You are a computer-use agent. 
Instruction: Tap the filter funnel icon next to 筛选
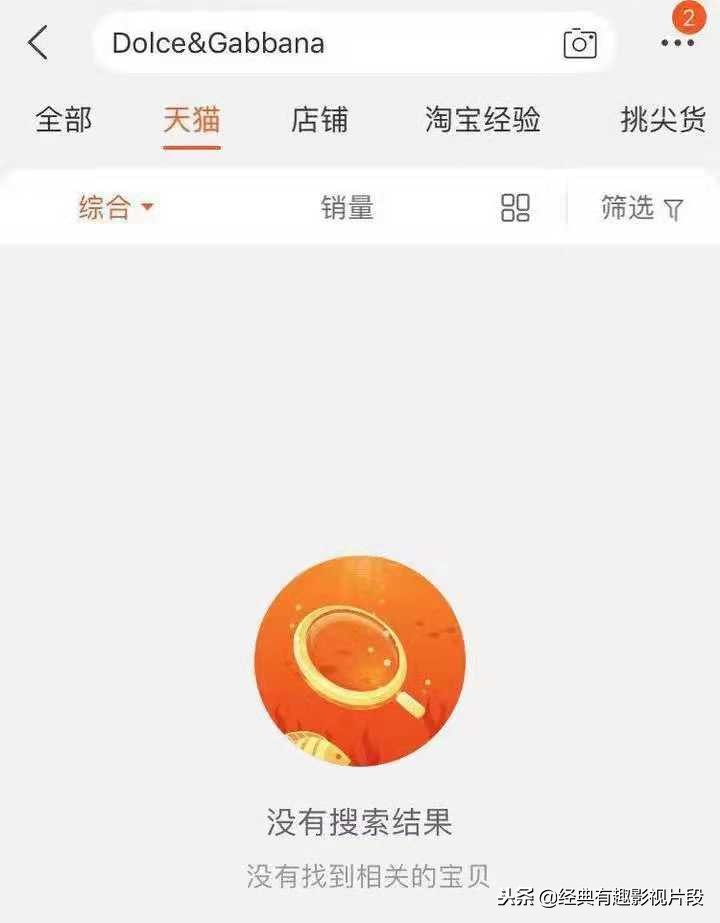674,209
